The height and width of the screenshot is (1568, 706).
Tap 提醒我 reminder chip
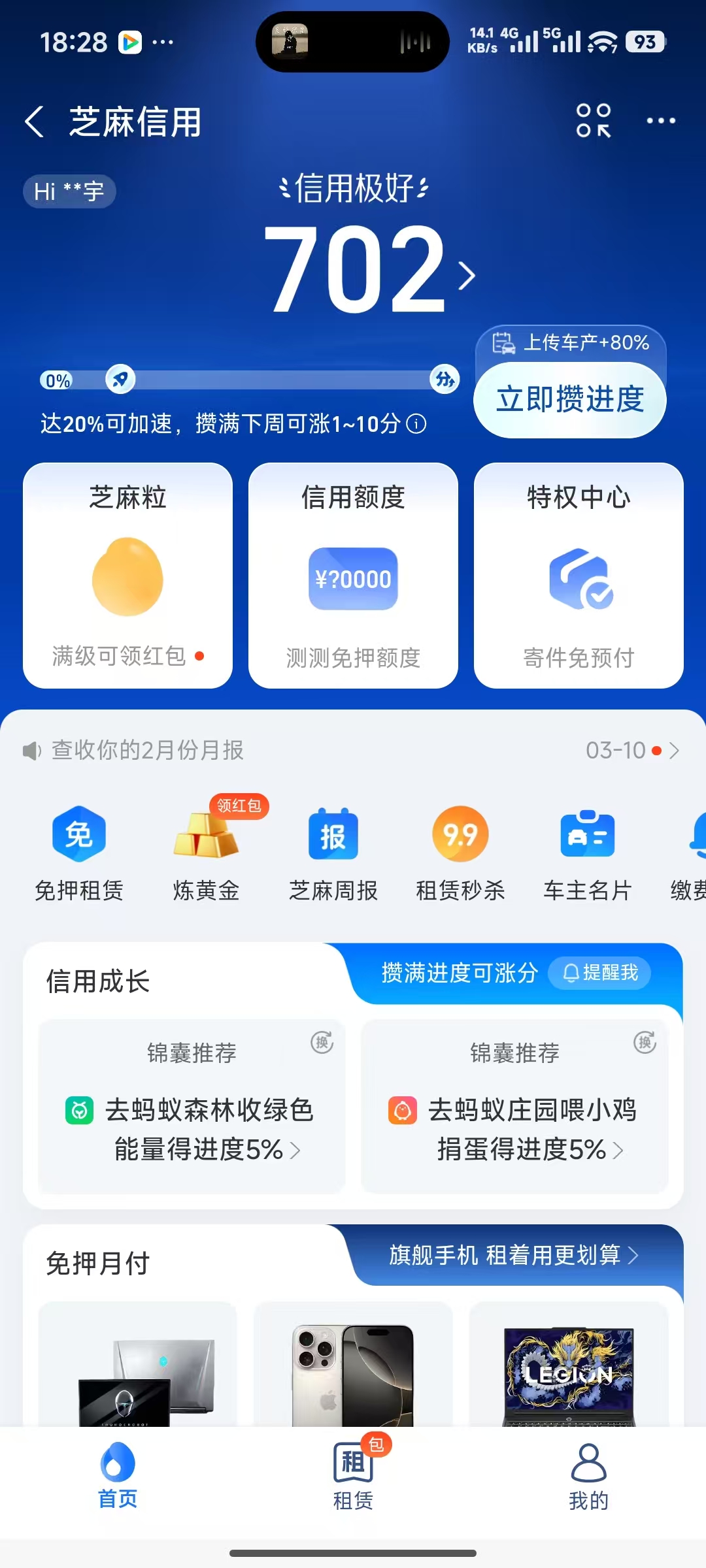click(x=600, y=973)
